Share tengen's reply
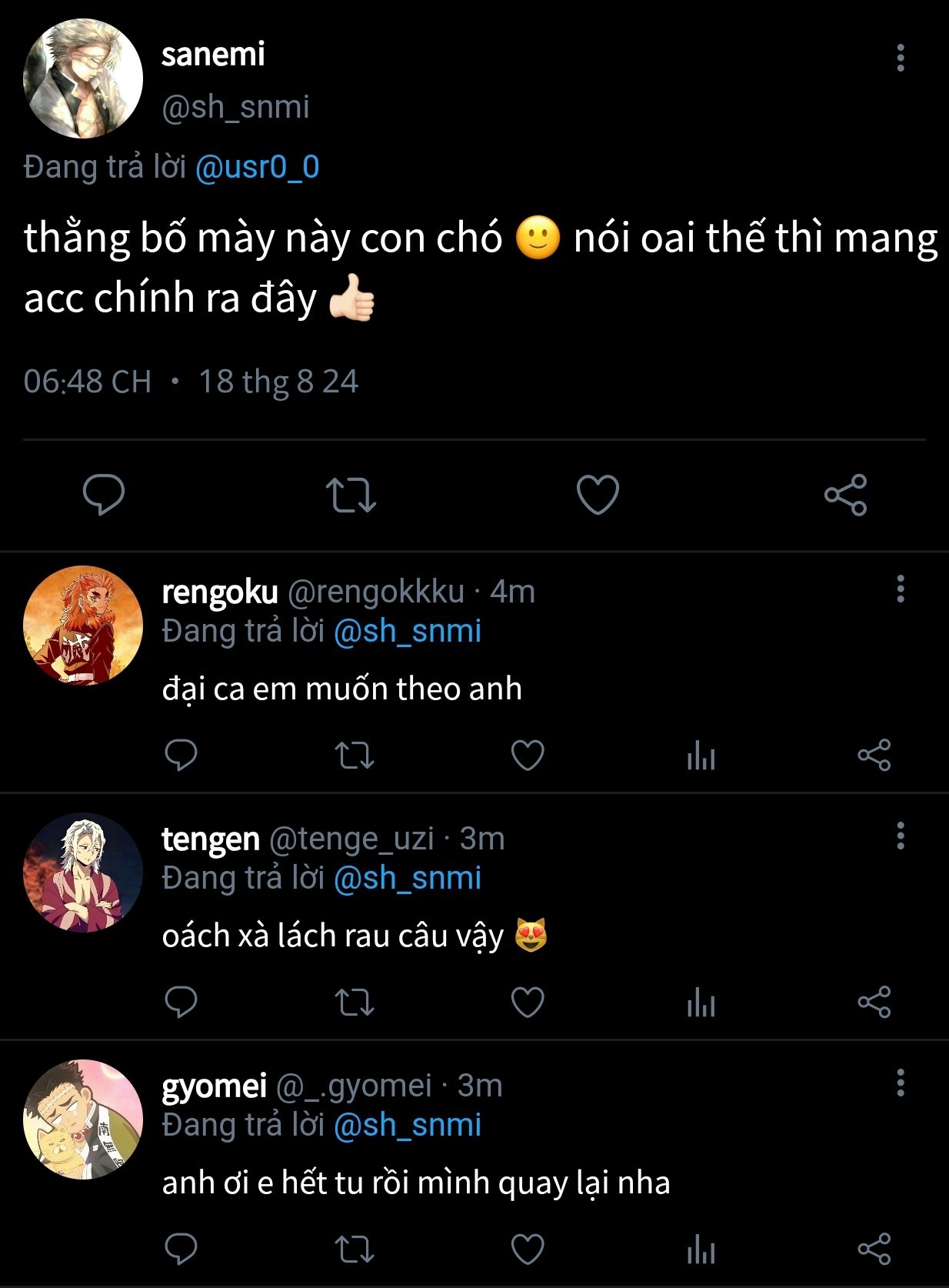The height and width of the screenshot is (1288, 949). tap(874, 1002)
